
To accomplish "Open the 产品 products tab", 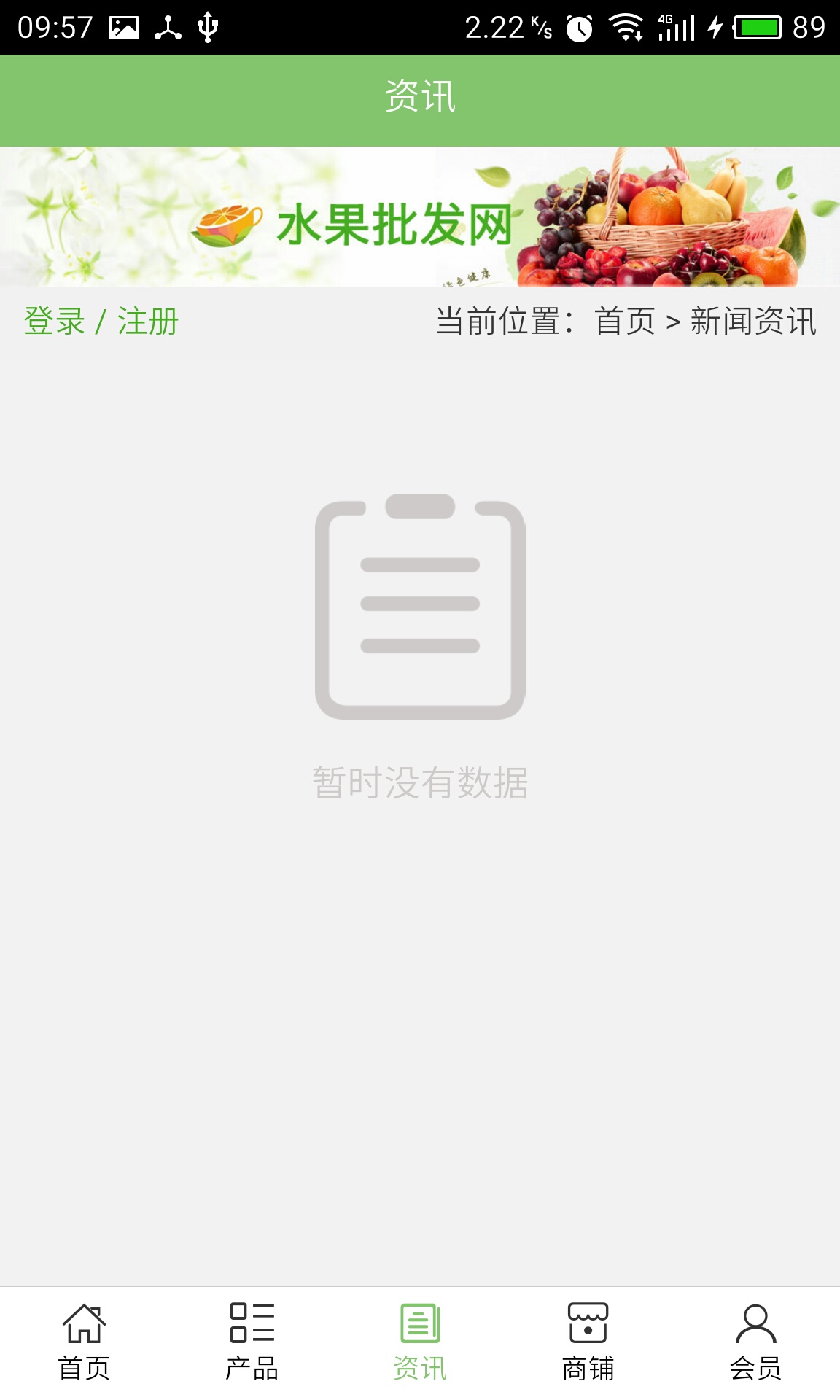I will (252, 1342).
